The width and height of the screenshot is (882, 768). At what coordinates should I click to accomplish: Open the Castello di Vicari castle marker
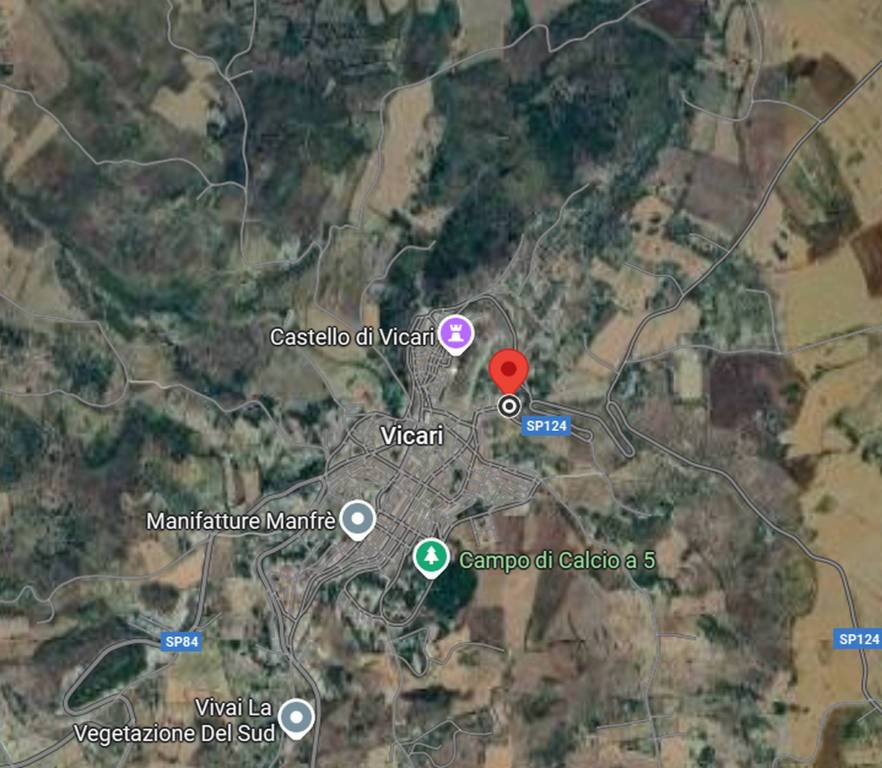click(x=457, y=334)
